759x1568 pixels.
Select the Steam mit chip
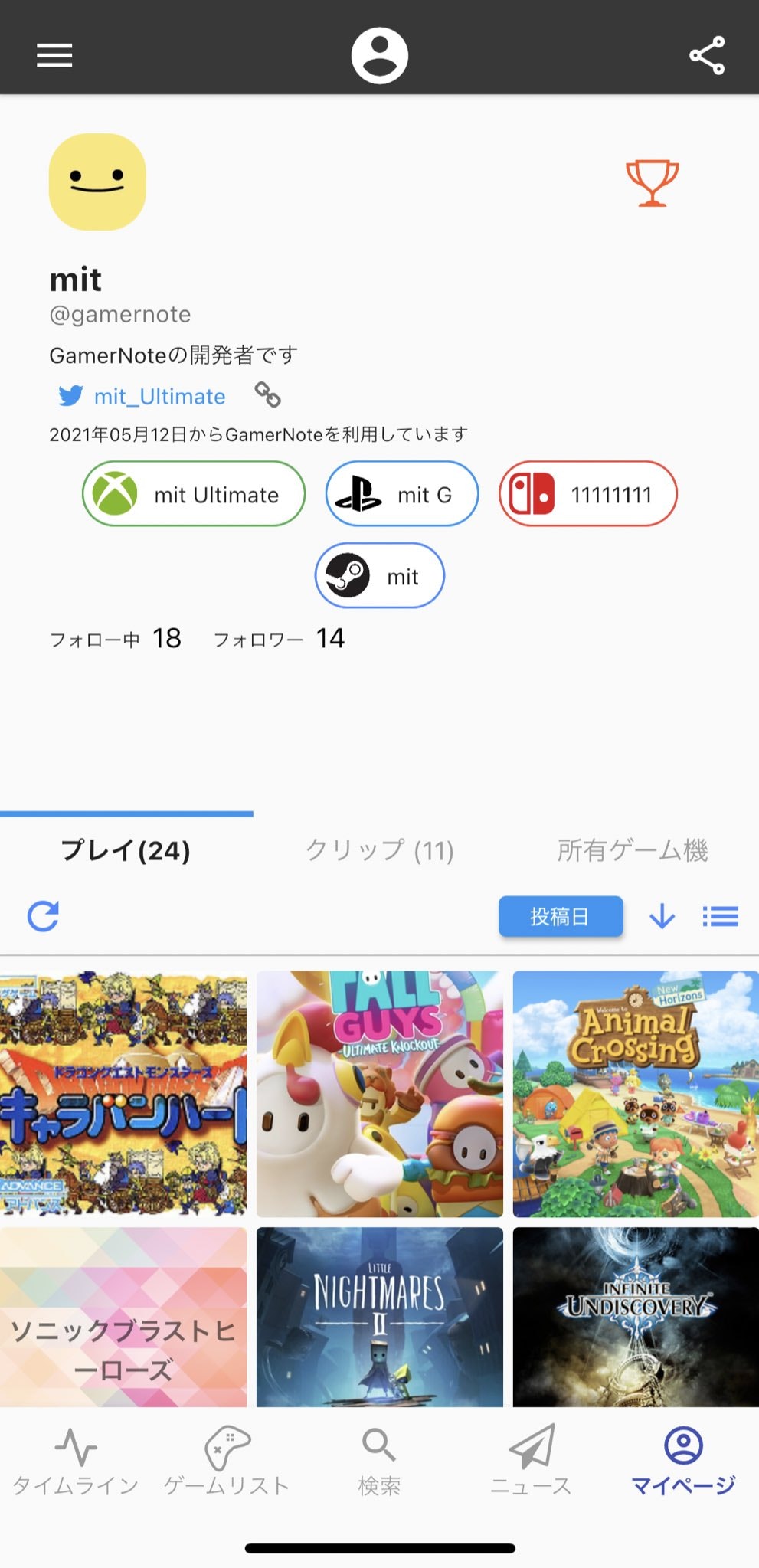379,576
